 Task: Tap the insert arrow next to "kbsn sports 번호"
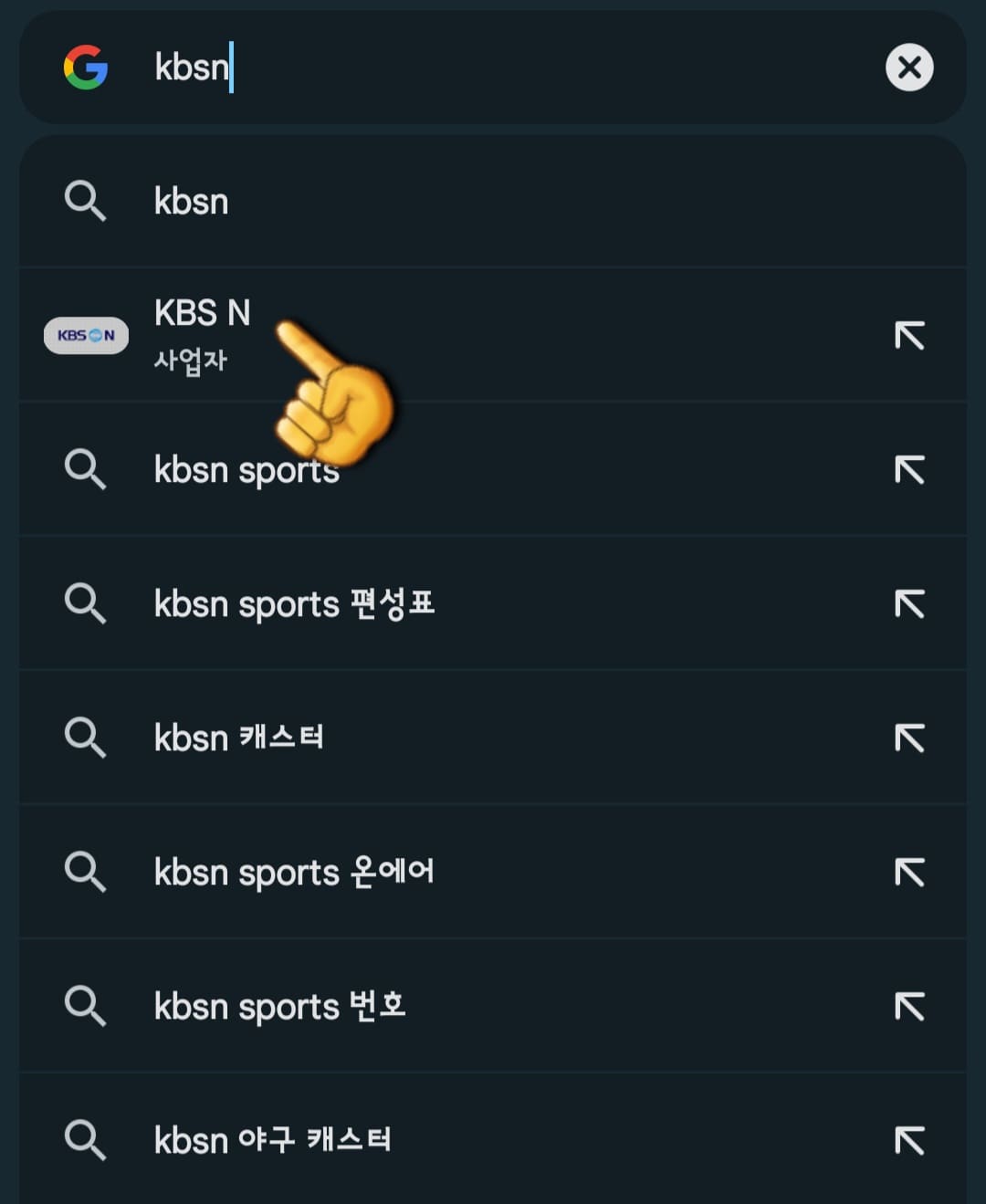(x=909, y=1006)
